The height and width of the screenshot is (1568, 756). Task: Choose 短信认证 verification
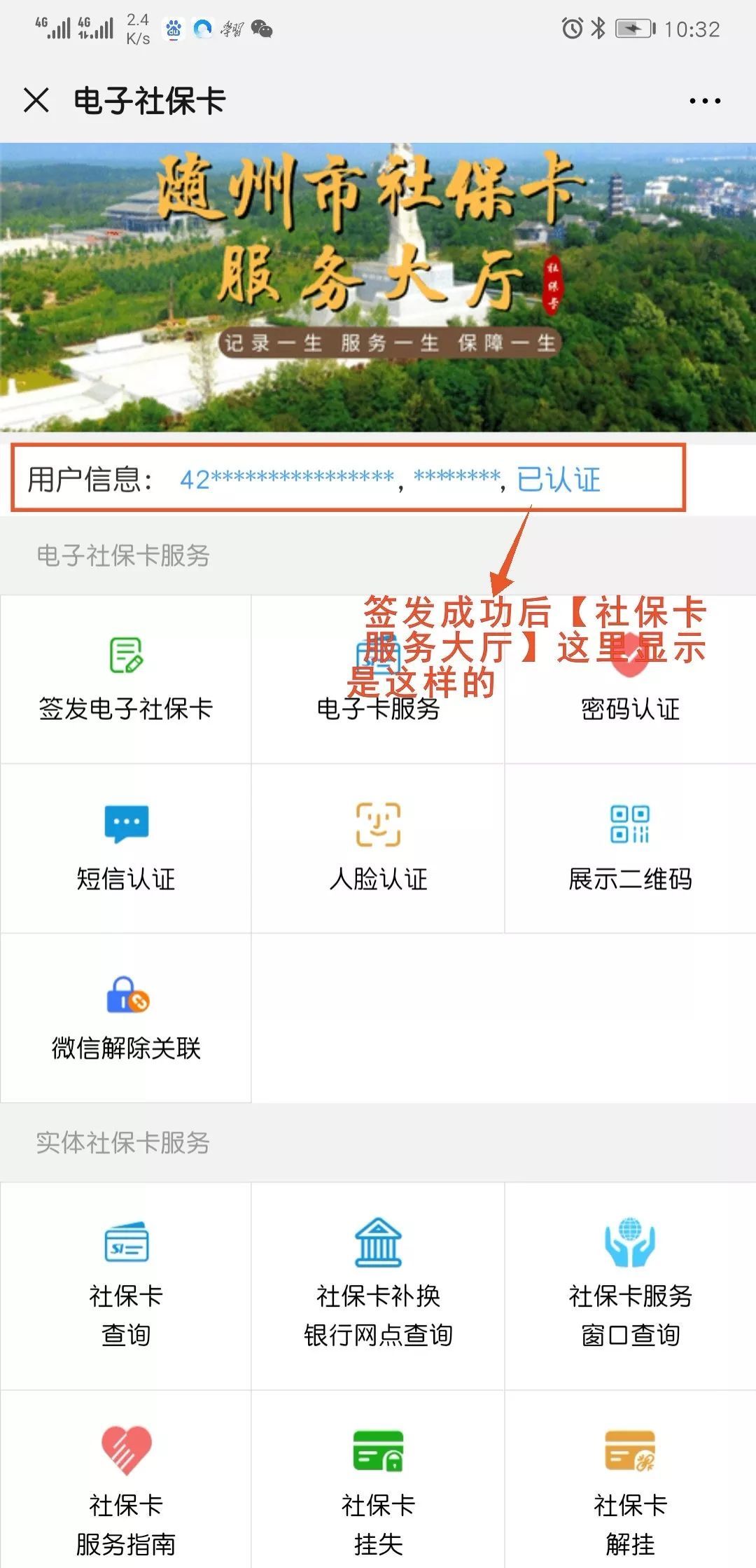[126, 847]
